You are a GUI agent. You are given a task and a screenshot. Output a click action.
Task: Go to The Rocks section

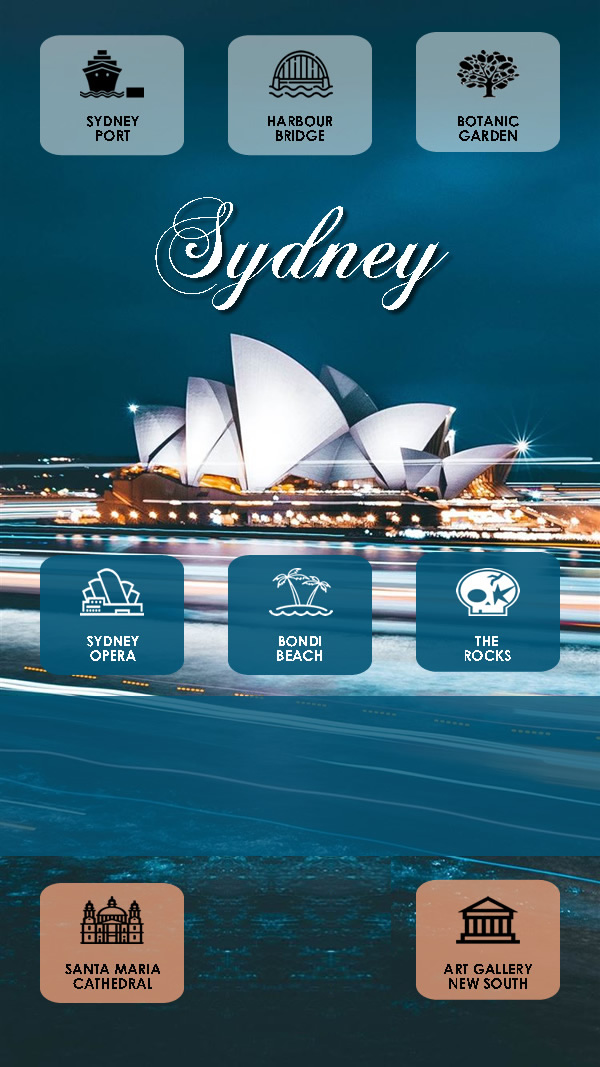(x=488, y=612)
